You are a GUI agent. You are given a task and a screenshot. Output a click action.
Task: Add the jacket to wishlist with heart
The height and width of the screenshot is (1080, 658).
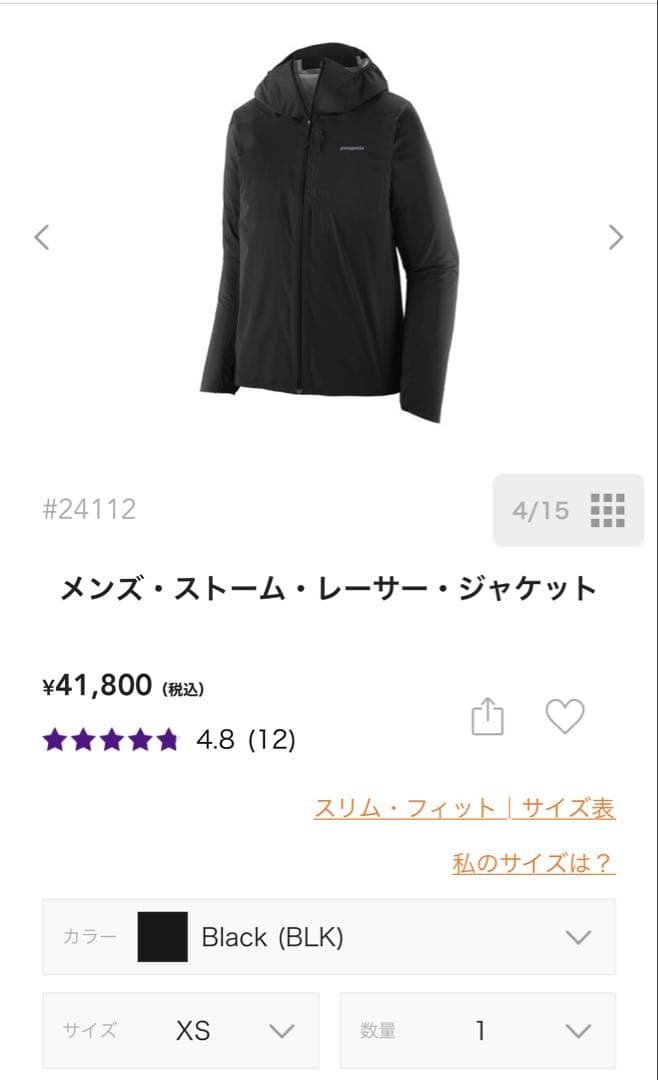(x=564, y=716)
